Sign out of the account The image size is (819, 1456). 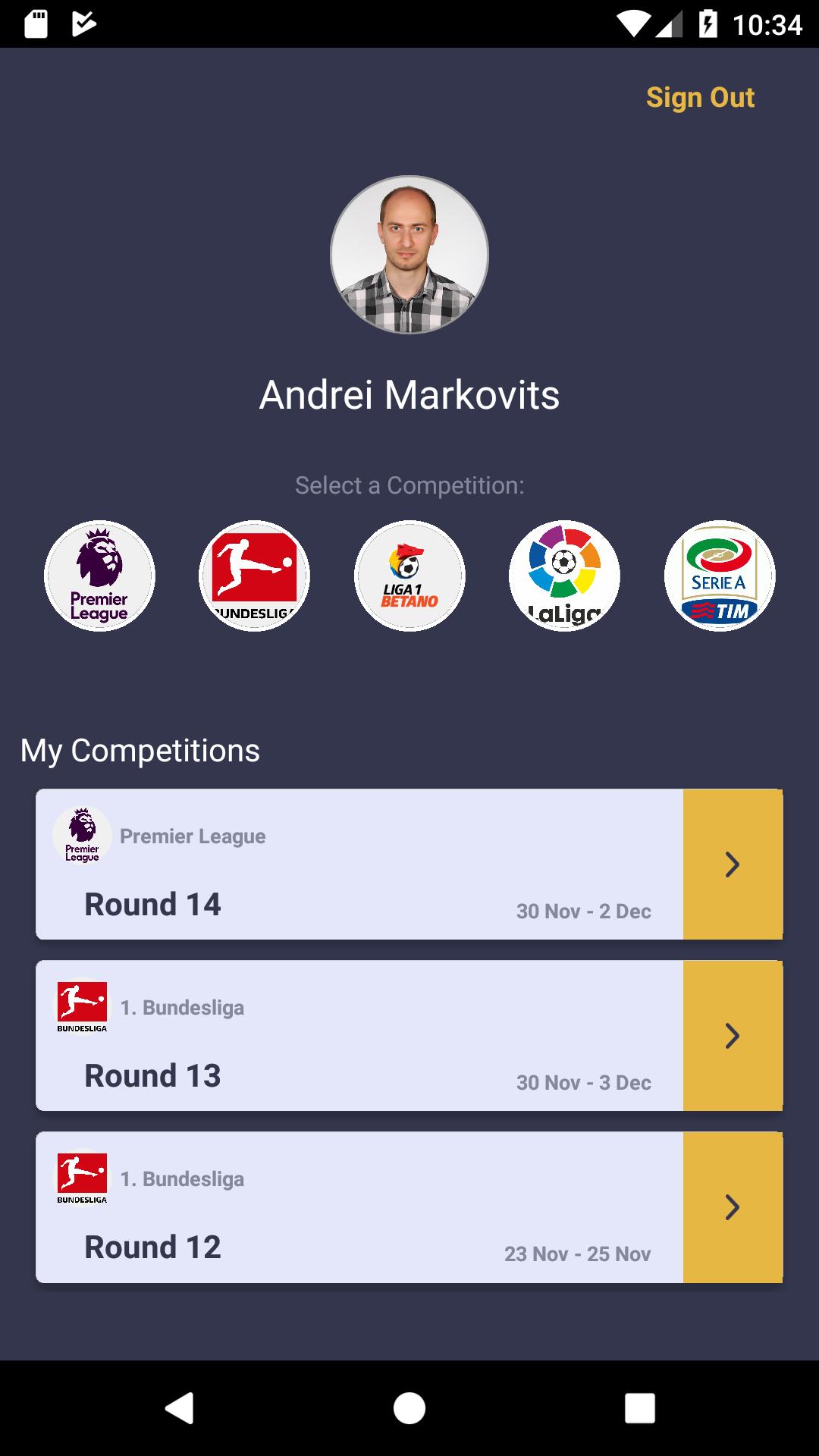coord(700,97)
